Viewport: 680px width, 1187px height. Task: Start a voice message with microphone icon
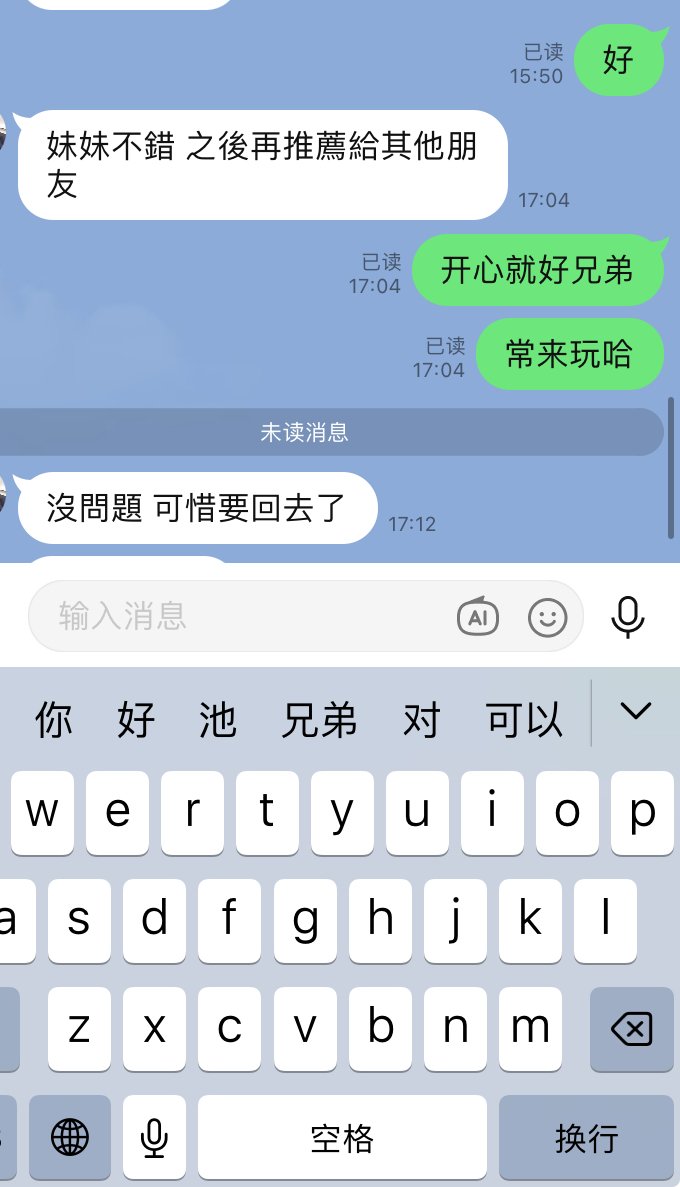point(628,616)
